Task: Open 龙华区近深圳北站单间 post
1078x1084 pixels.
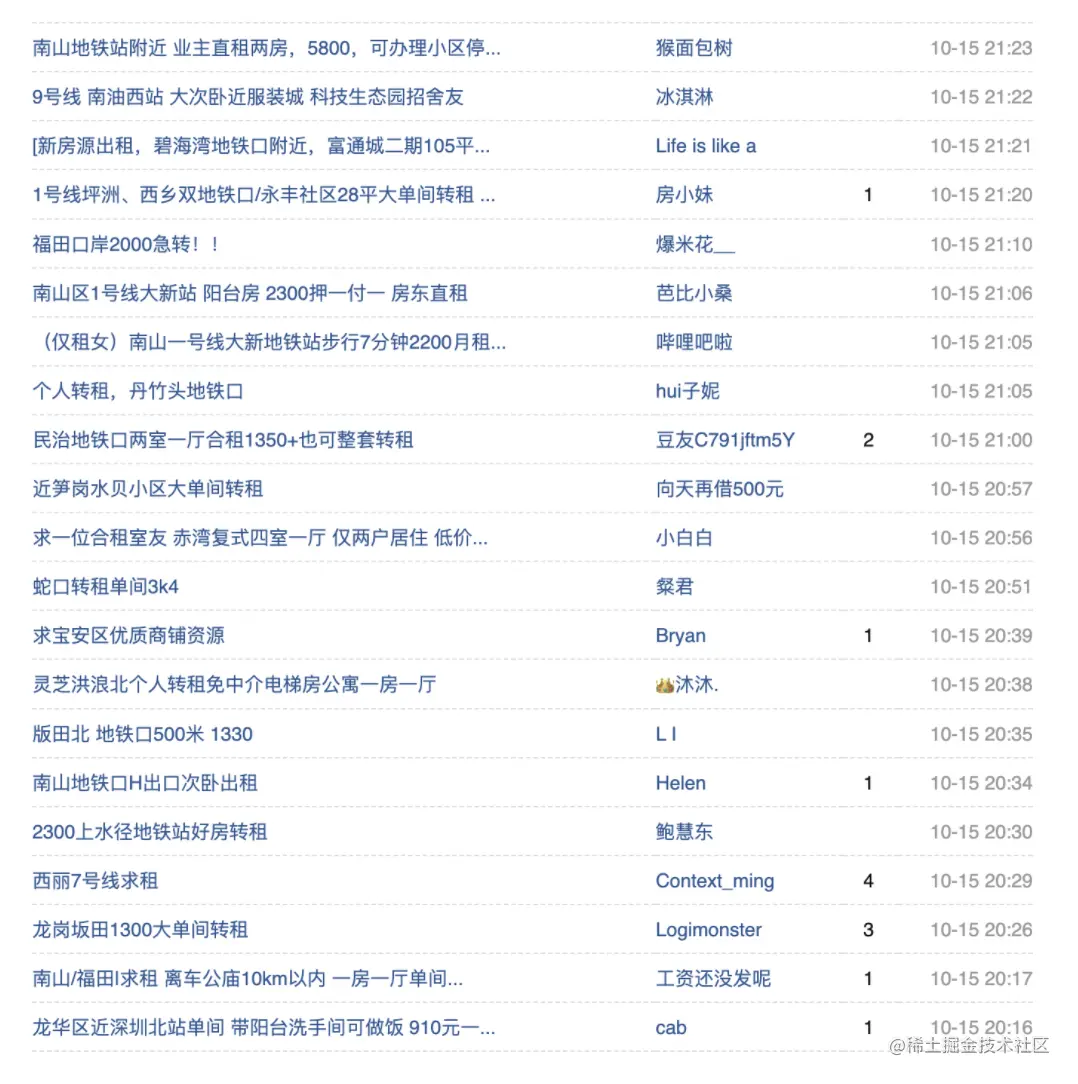Action: point(263,1028)
